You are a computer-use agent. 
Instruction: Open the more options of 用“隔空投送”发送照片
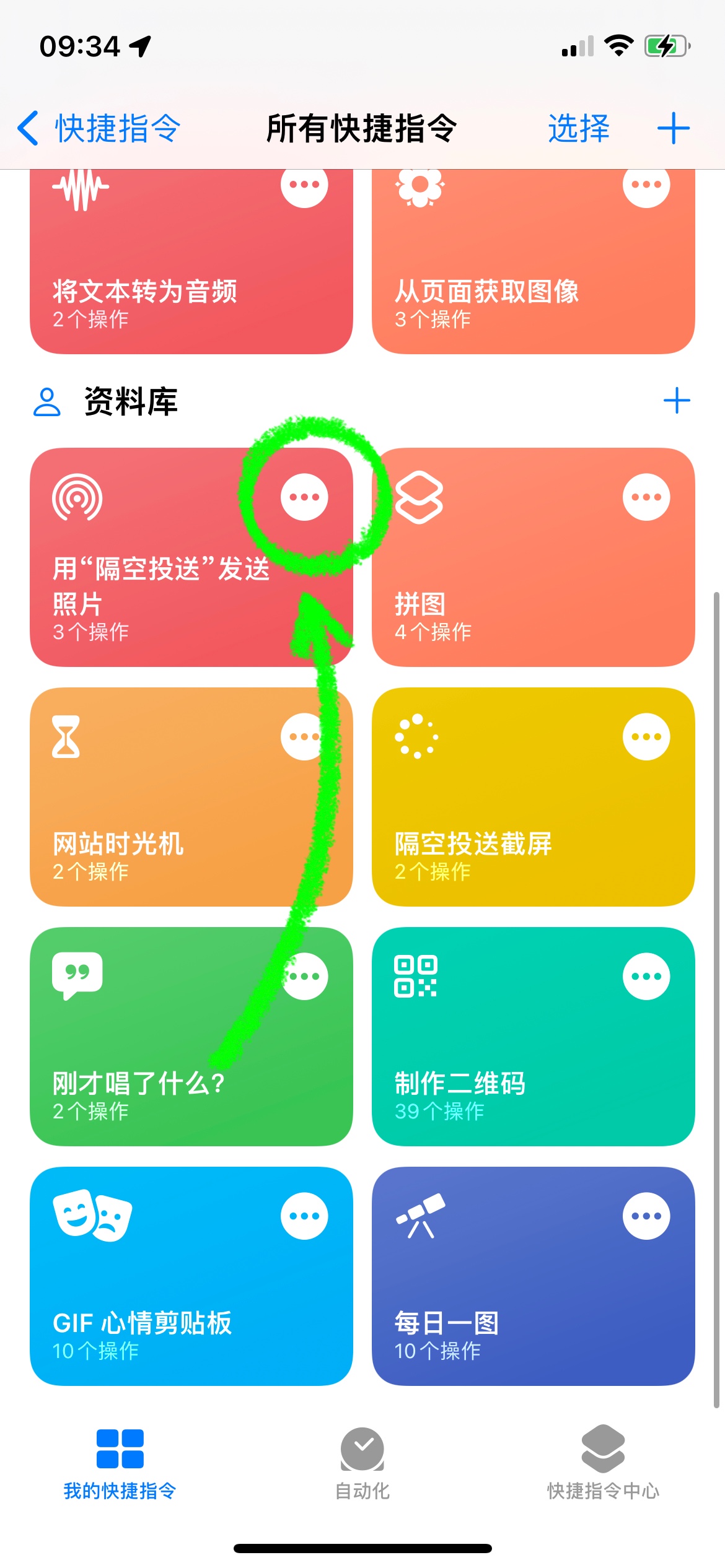click(304, 497)
